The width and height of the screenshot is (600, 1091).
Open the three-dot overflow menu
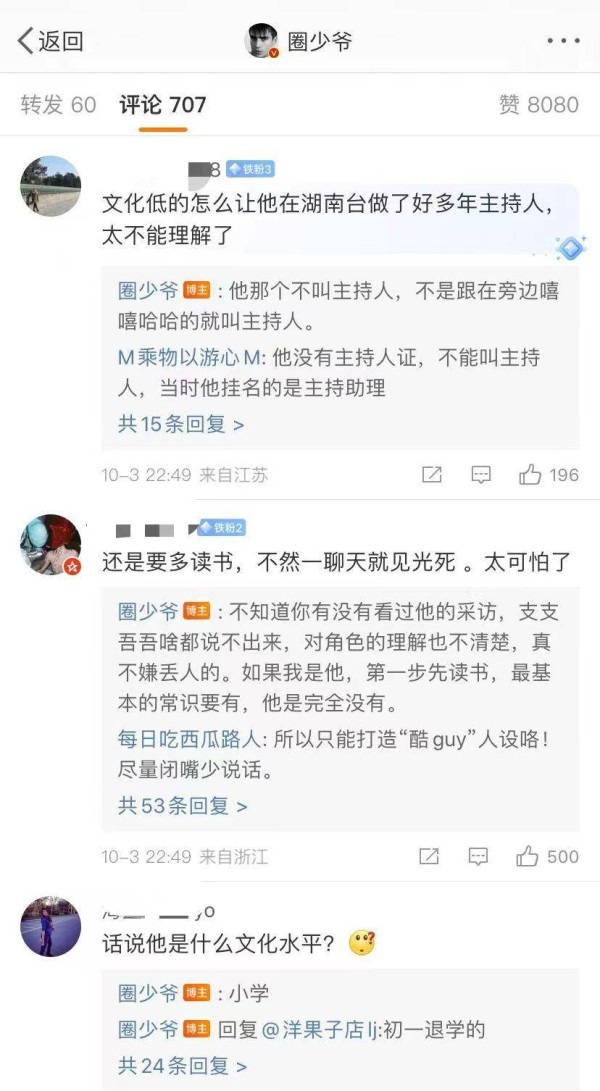tap(562, 41)
